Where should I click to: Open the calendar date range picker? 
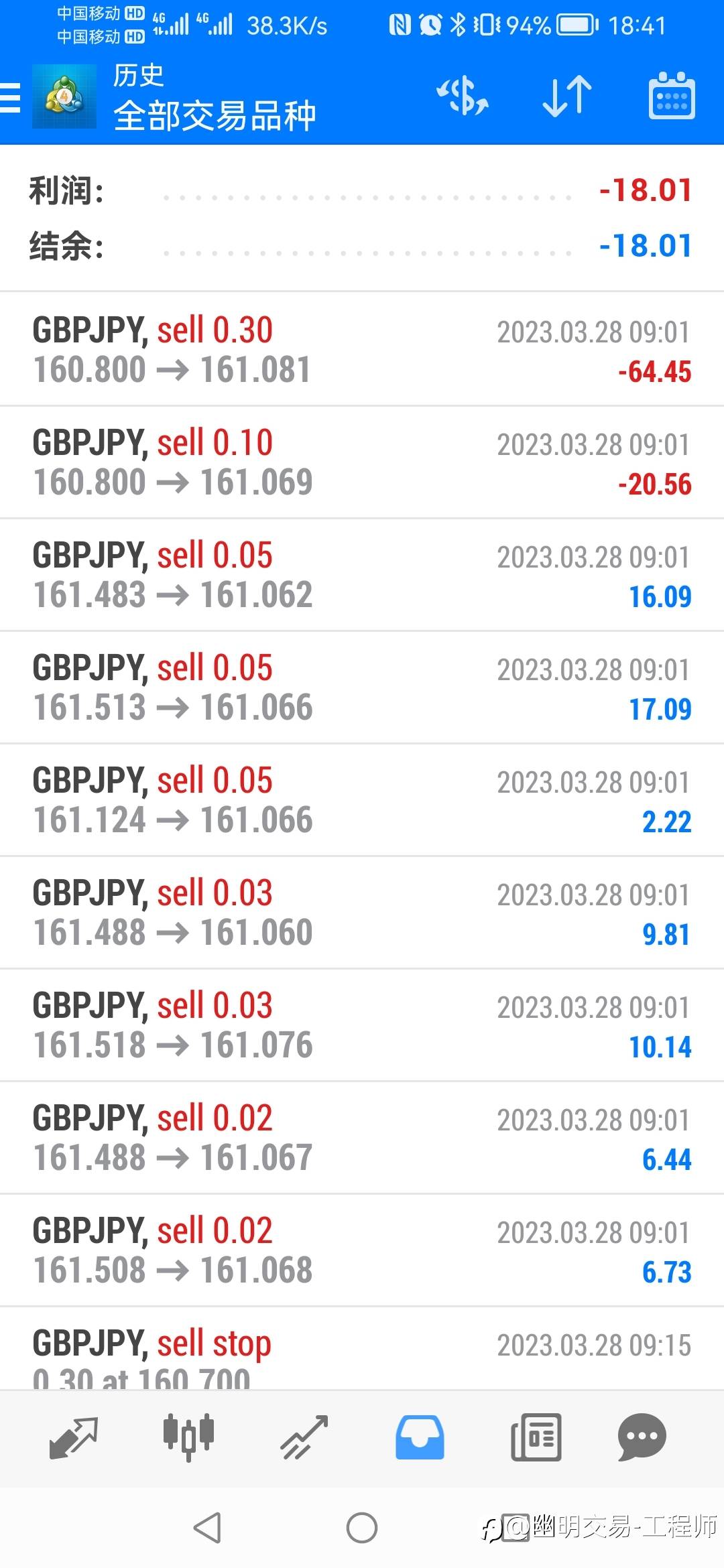671,96
